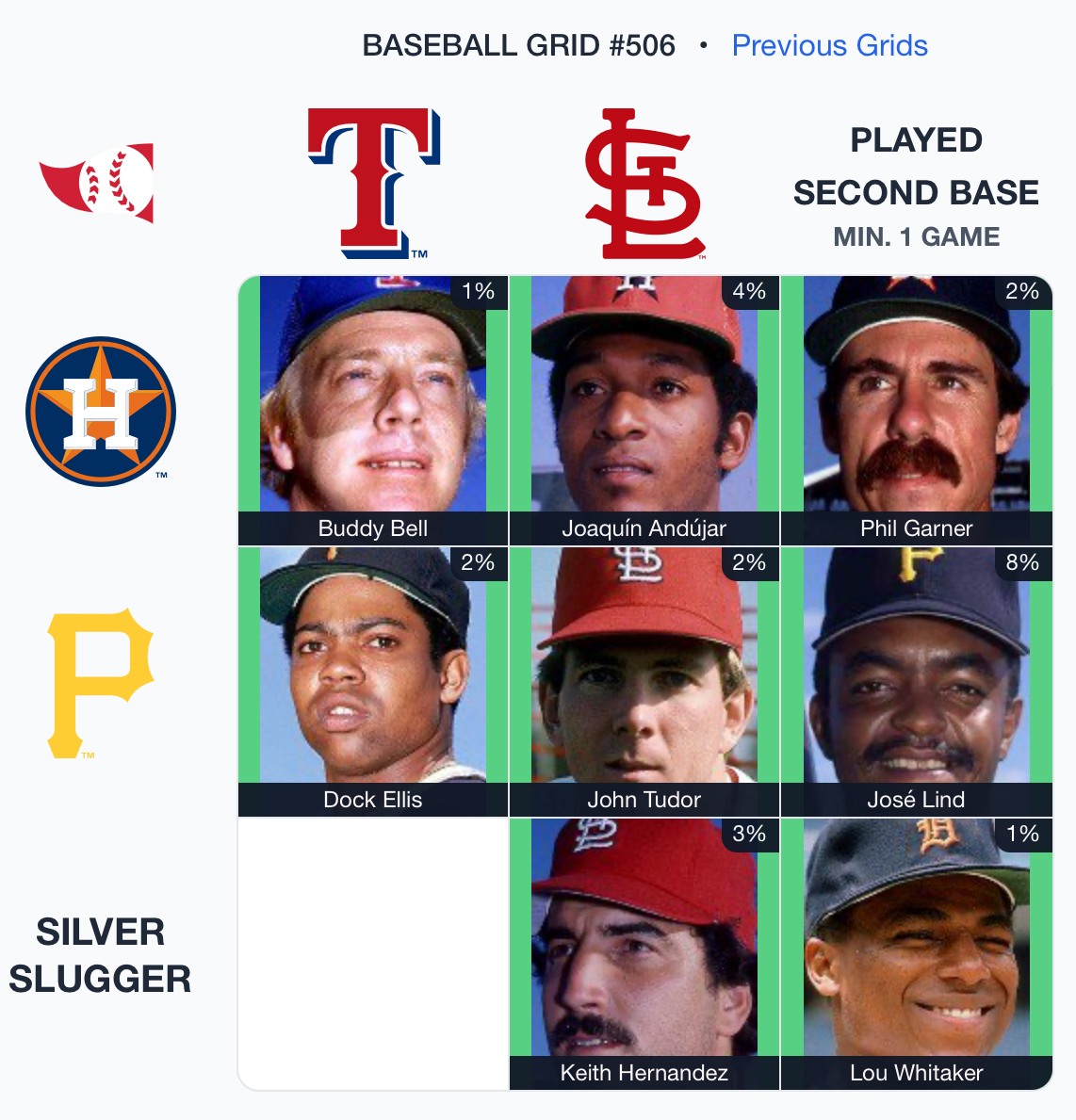Screen dimensions: 1076x1120
Task: Open the Buddy Bell grid cell
Action: click(x=373, y=411)
